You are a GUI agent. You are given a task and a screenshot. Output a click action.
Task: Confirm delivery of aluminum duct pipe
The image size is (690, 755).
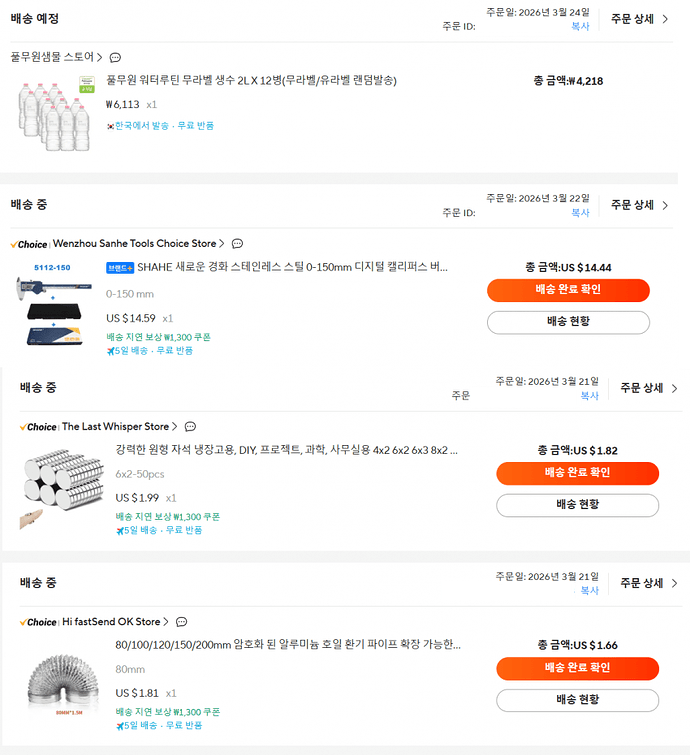coord(577,668)
